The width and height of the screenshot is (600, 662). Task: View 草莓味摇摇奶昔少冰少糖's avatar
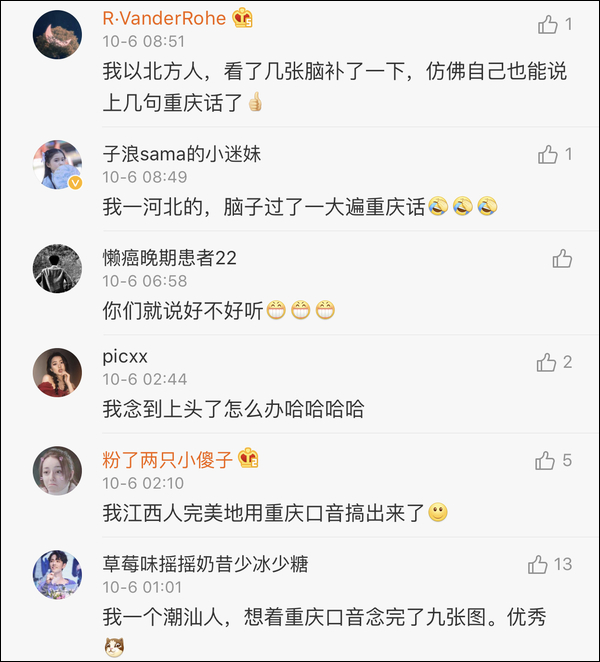point(58,575)
